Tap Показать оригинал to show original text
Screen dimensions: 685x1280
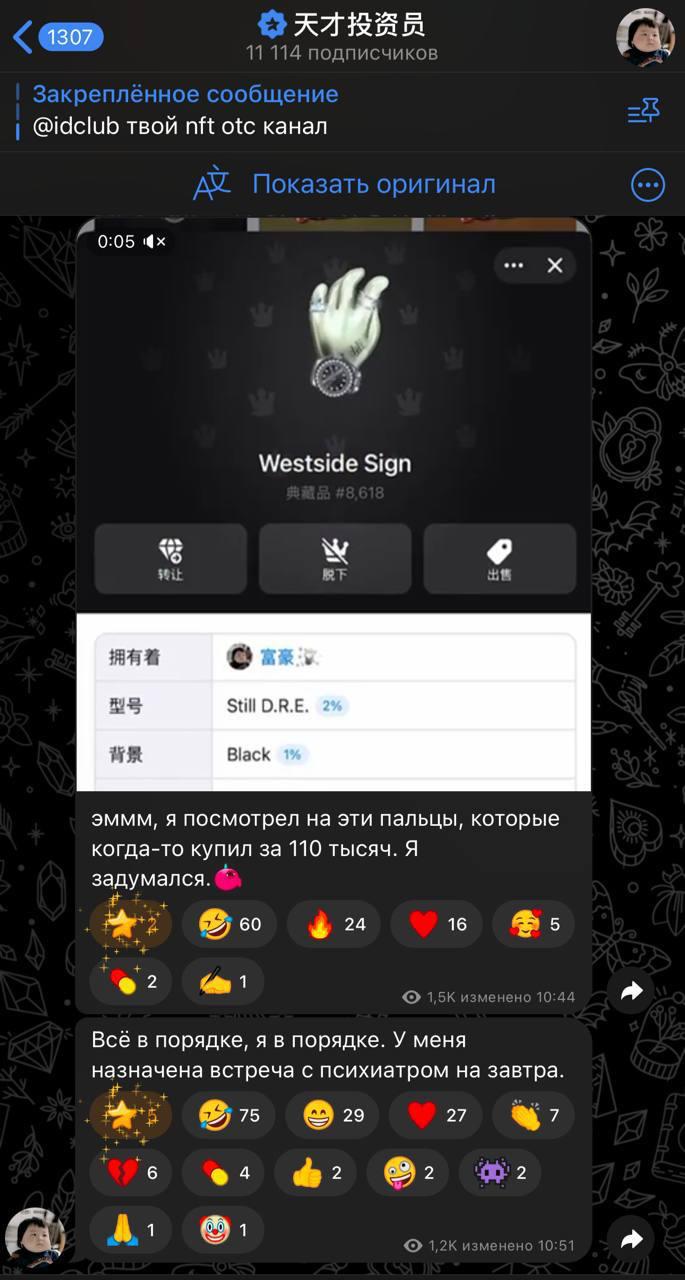[x=372, y=184]
